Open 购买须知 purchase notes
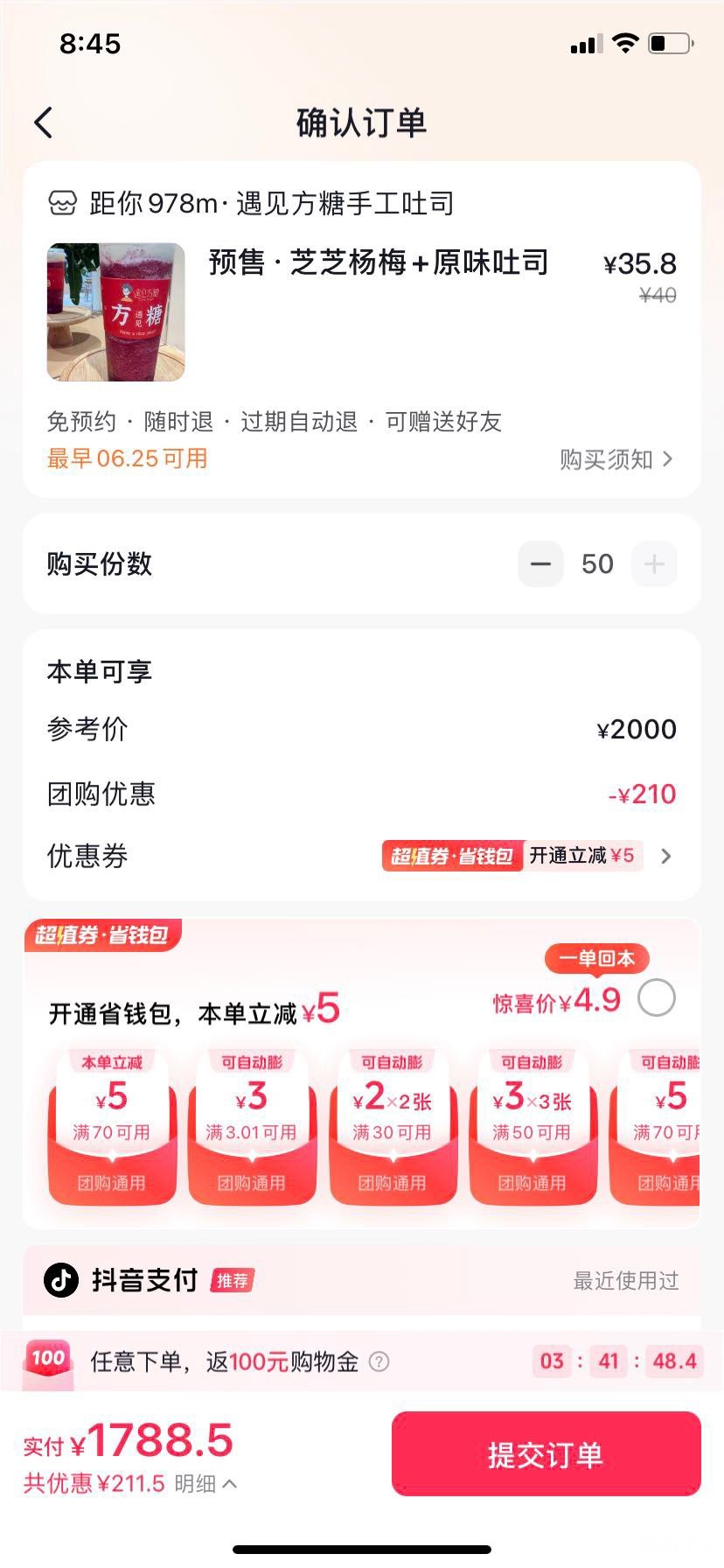The image size is (724, 1568). click(x=616, y=459)
